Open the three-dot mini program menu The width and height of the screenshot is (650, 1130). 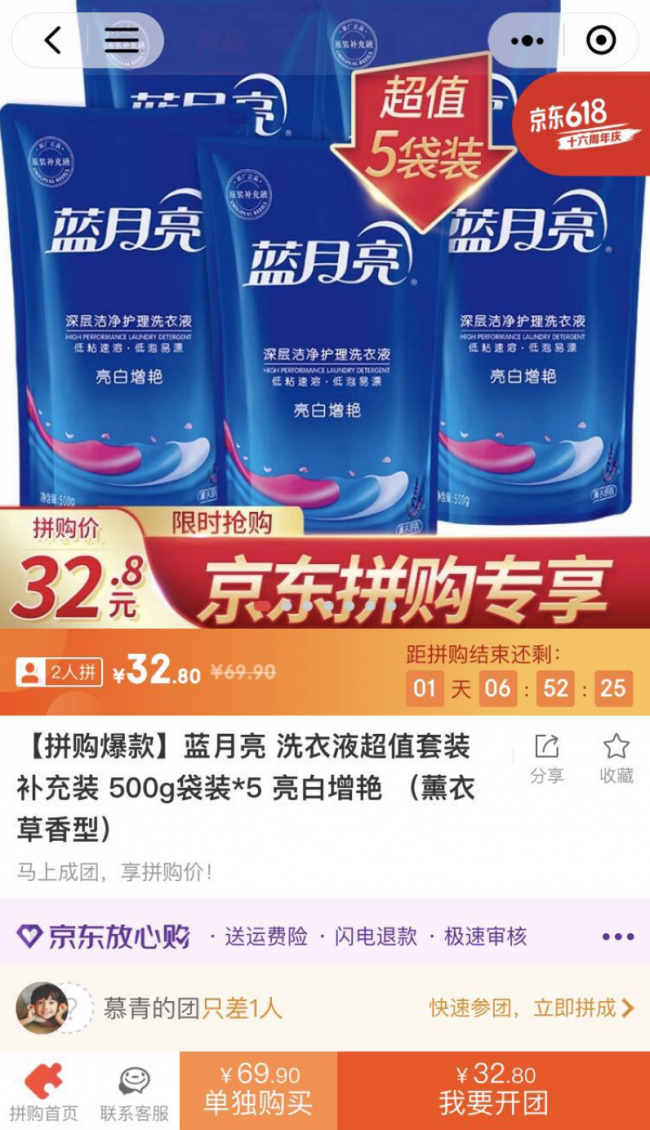527,41
